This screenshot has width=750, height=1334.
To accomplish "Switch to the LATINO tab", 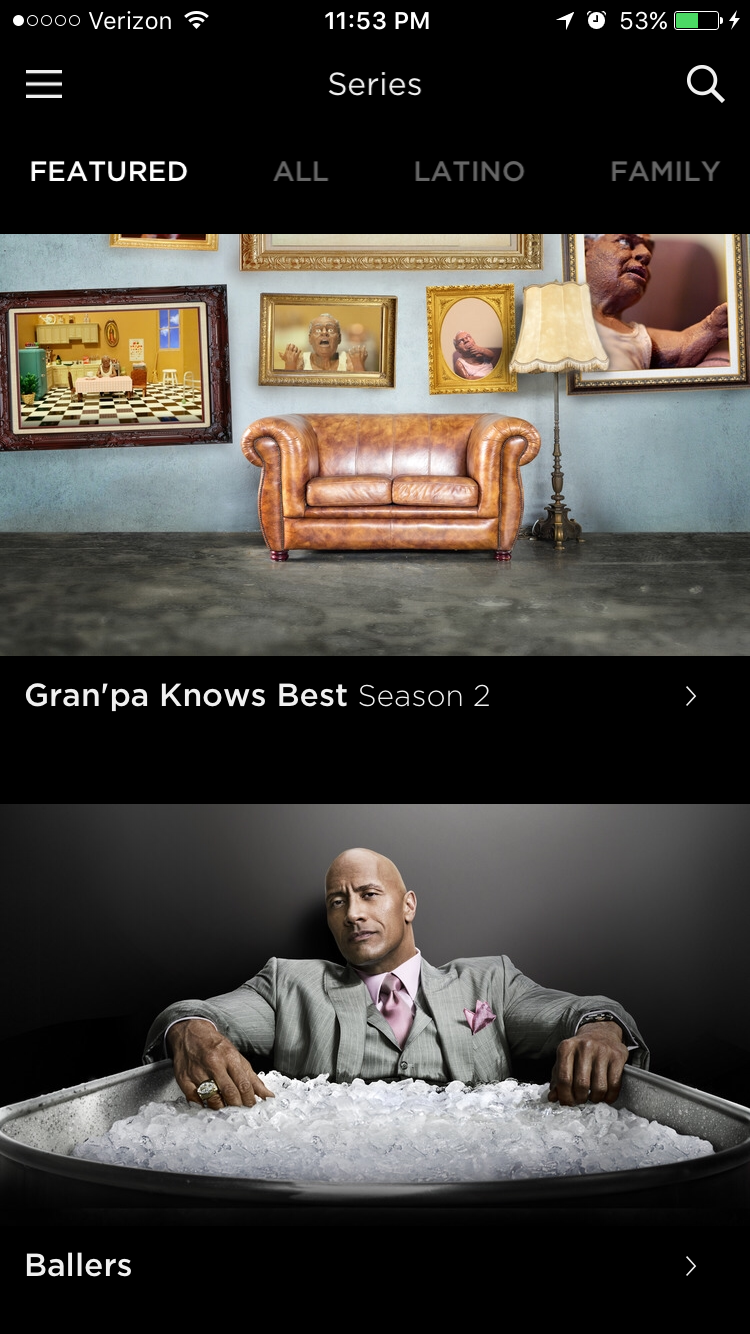I will click(469, 171).
